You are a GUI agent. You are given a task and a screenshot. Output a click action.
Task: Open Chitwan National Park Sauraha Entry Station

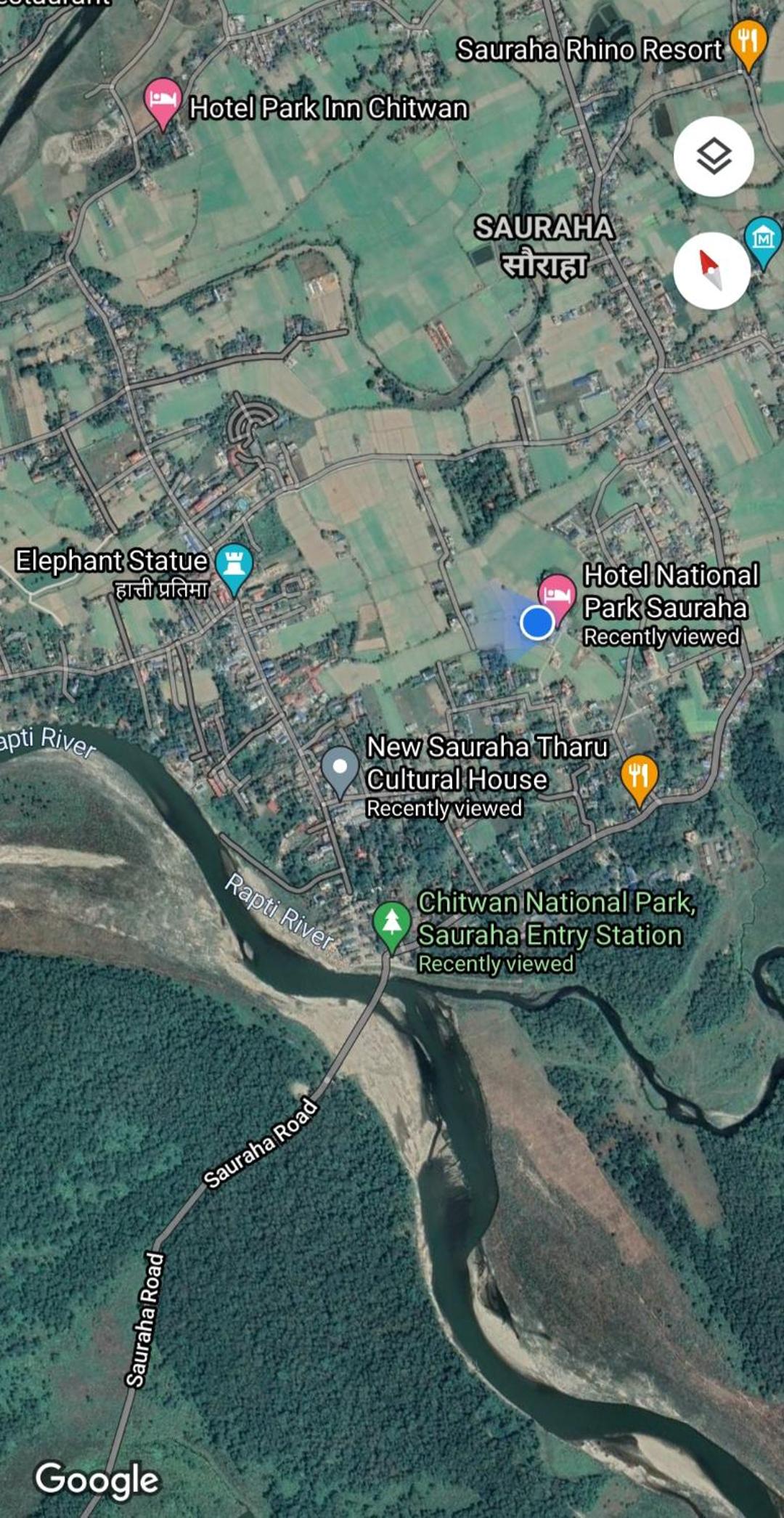[x=391, y=922]
